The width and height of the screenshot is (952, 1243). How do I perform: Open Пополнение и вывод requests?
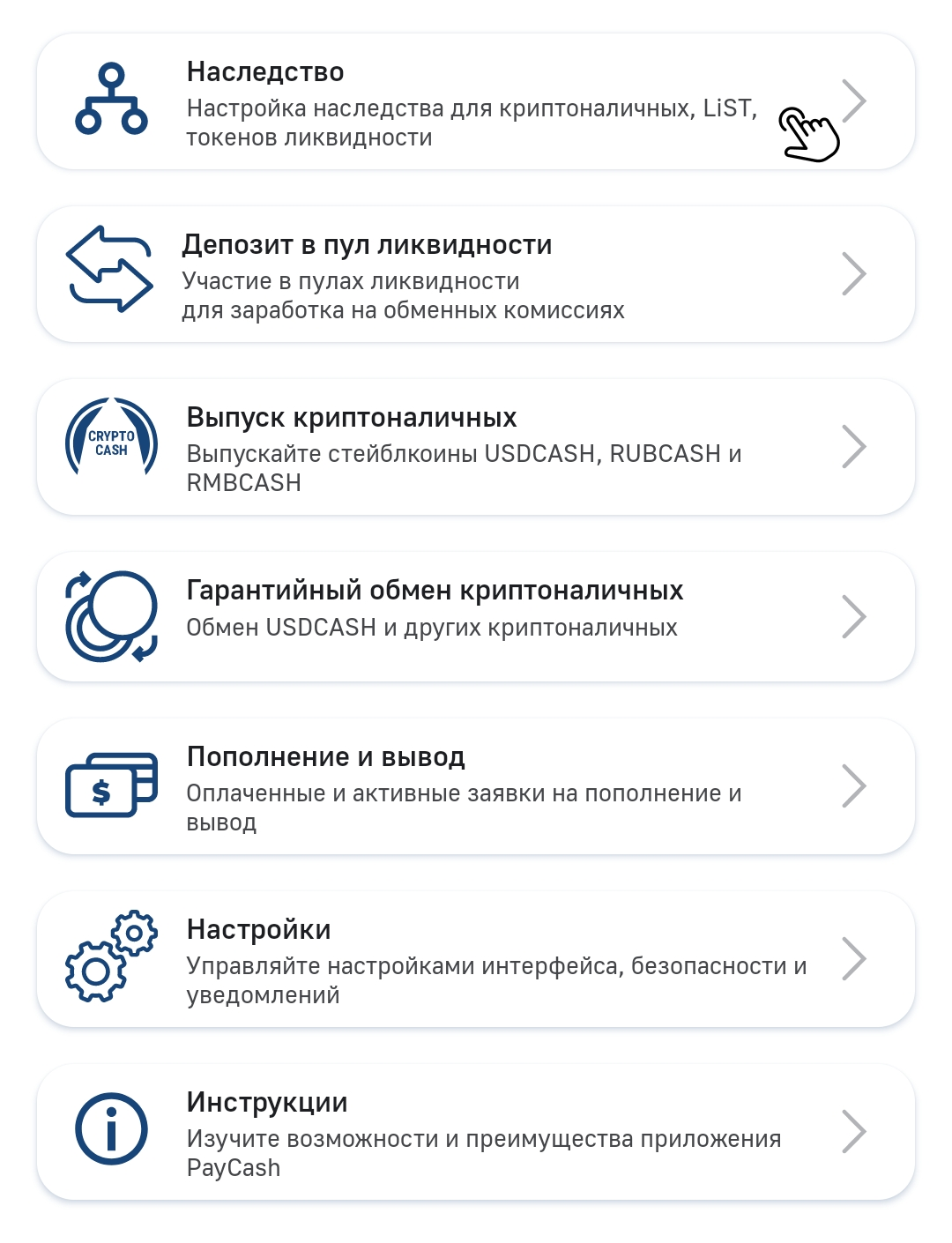[x=474, y=786]
